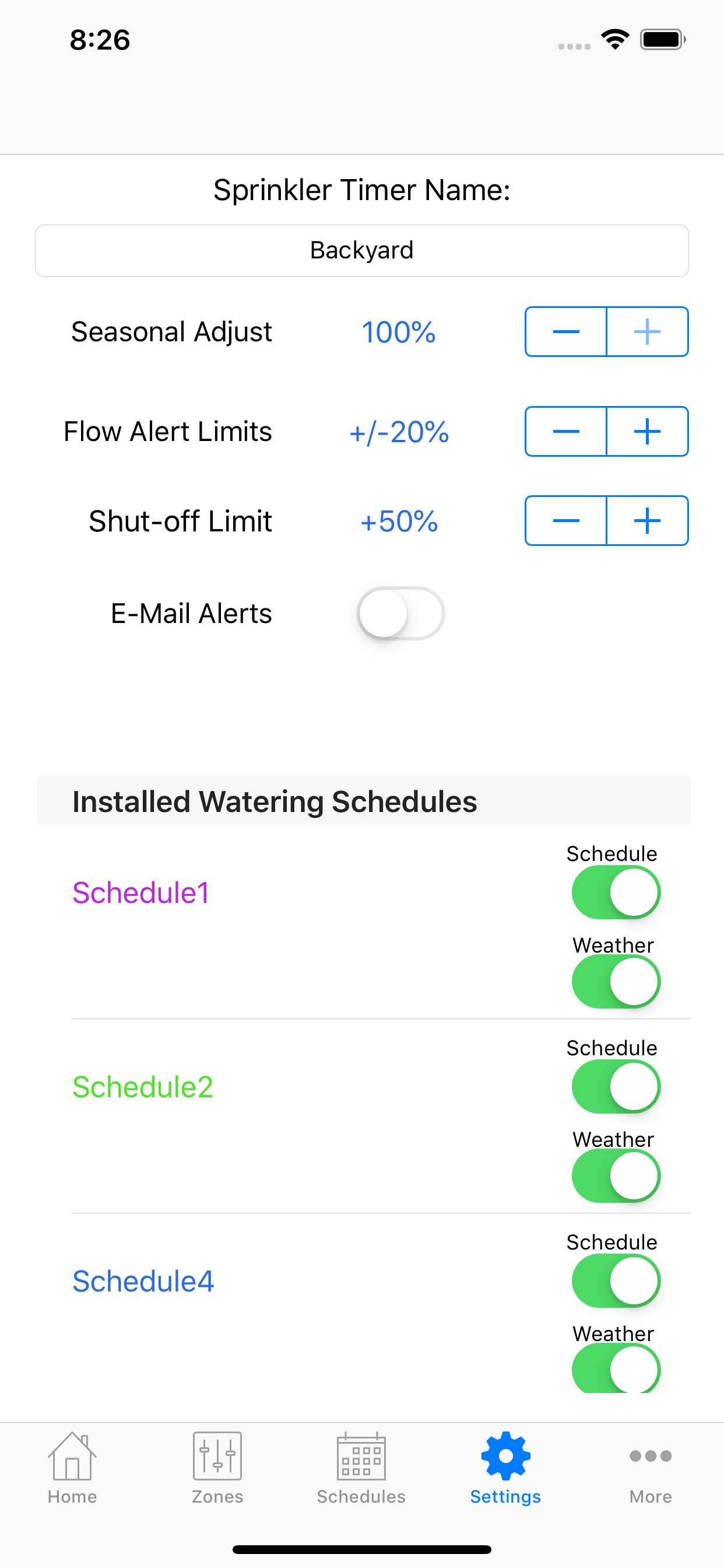Decrease Shut-off Limit with minus button
The height and width of the screenshot is (1568, 724).
565,520
